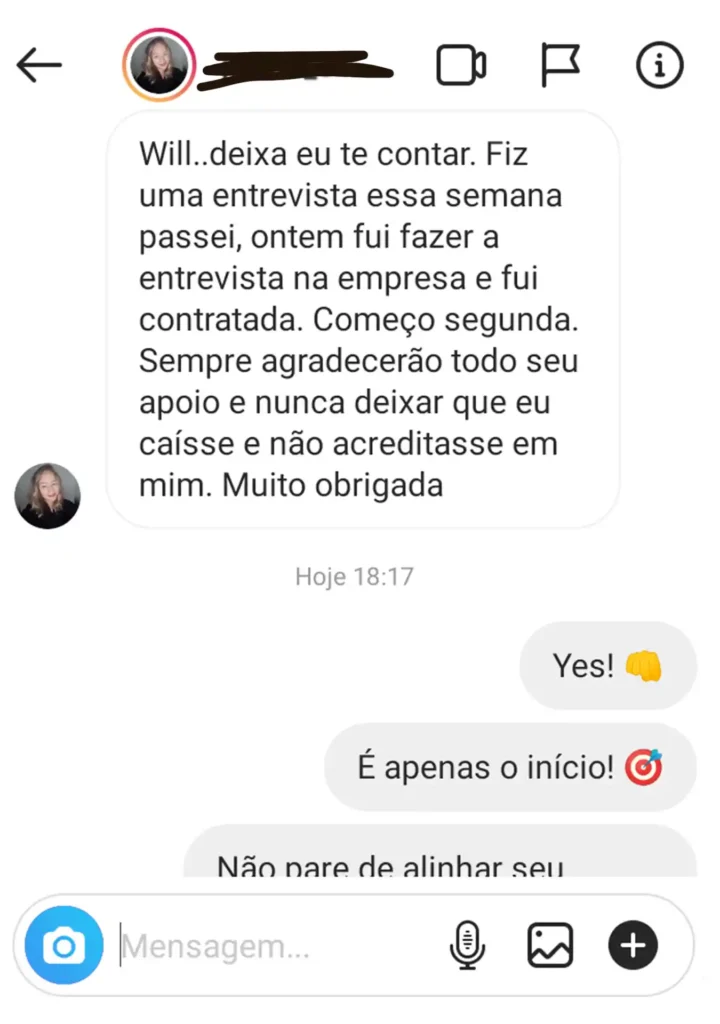The width and height of the screenshot is (720, 1024).
Task: Open conversation details with the info icon
Action: tap(659, 65)
